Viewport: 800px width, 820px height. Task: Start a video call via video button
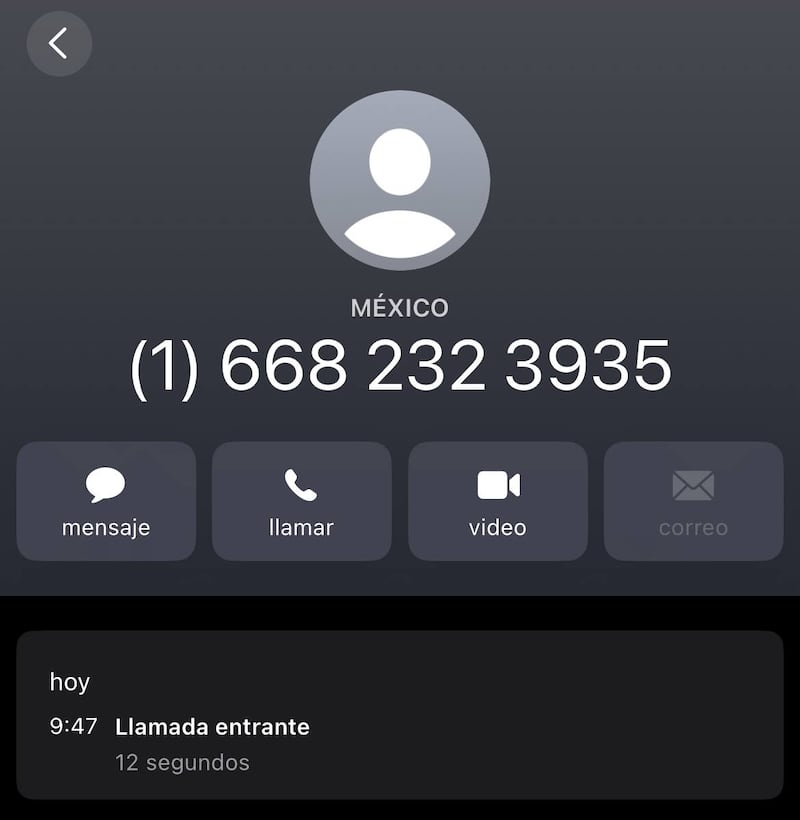click(x=497, y=501)
